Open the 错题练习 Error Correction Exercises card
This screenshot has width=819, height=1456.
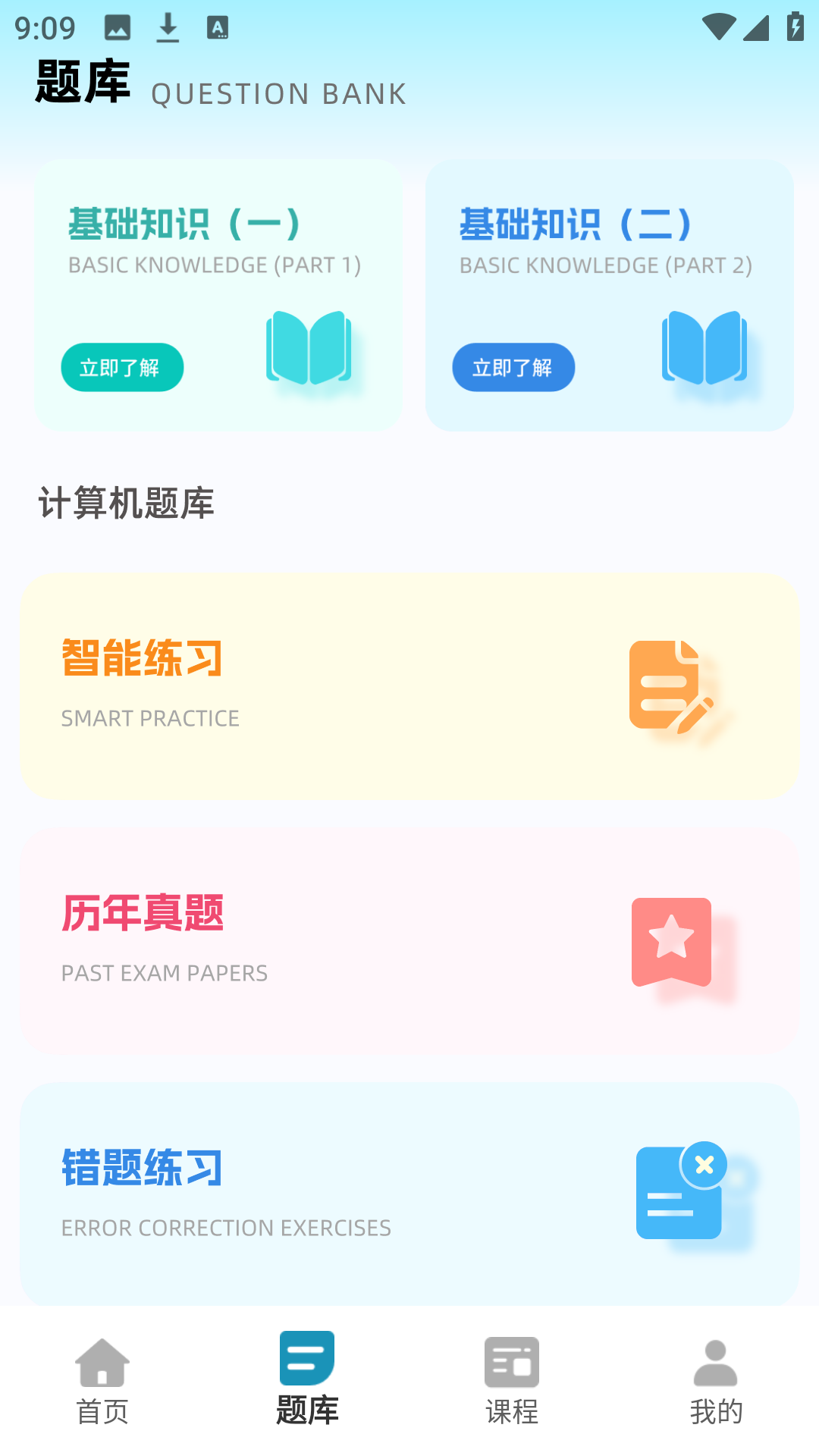tap(409, 1194)
